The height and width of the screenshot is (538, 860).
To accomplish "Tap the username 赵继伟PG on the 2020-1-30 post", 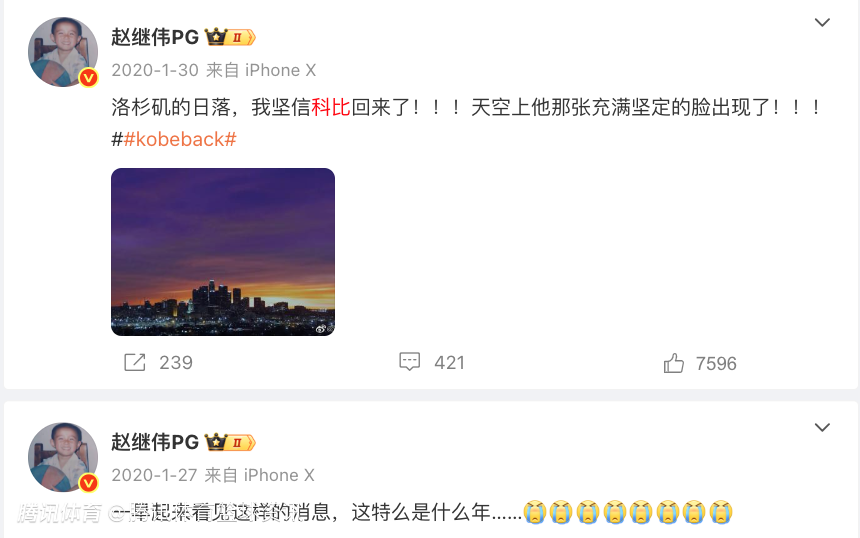I will (155, 38).
